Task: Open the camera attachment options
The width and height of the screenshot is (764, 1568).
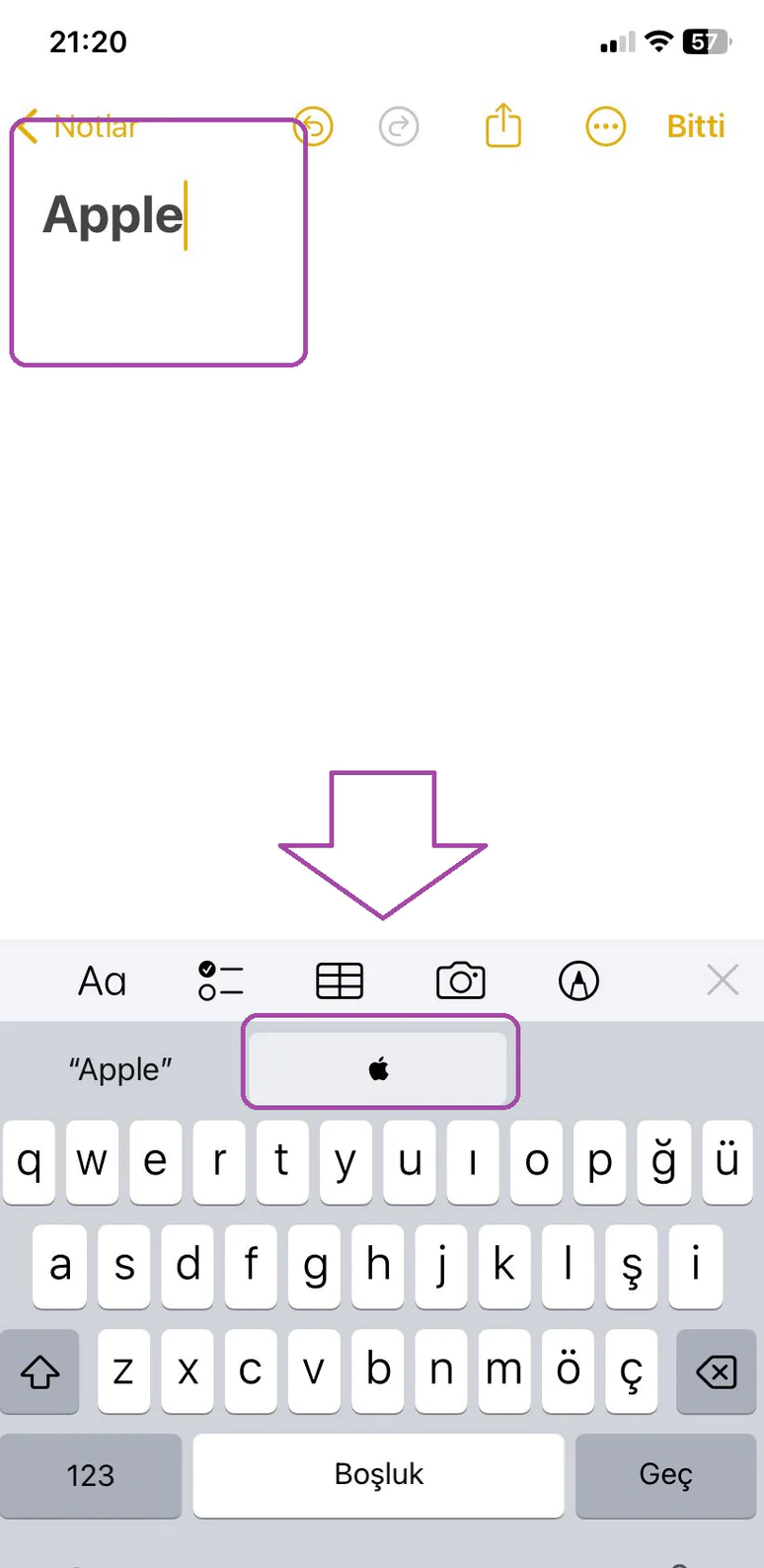Action: [460, 981]
